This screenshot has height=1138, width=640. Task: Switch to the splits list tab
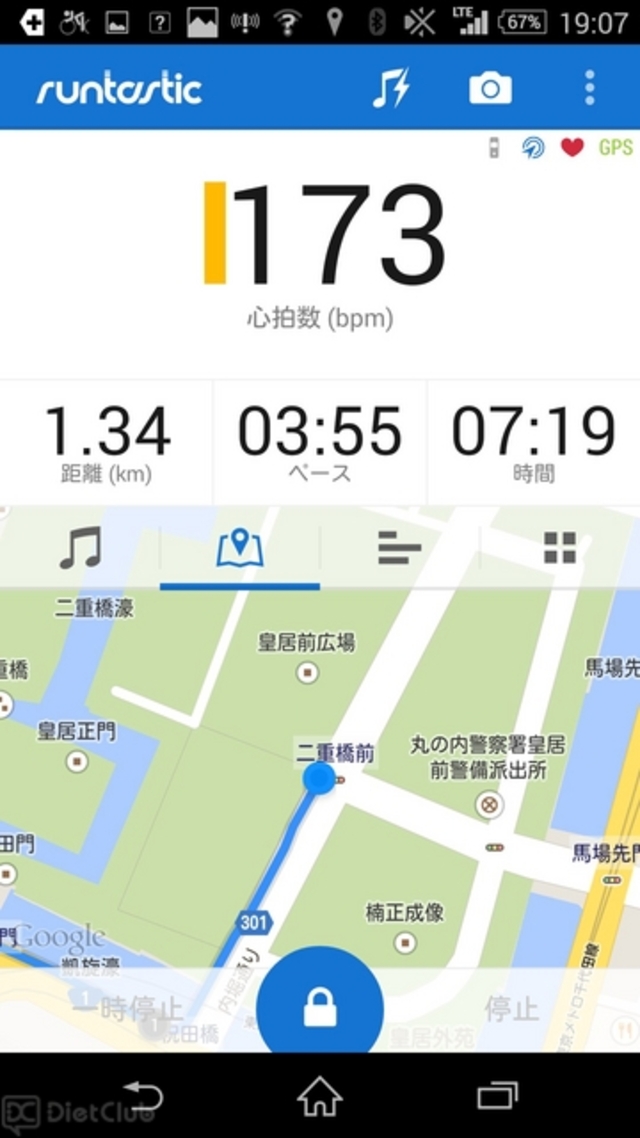pos(399,549)
